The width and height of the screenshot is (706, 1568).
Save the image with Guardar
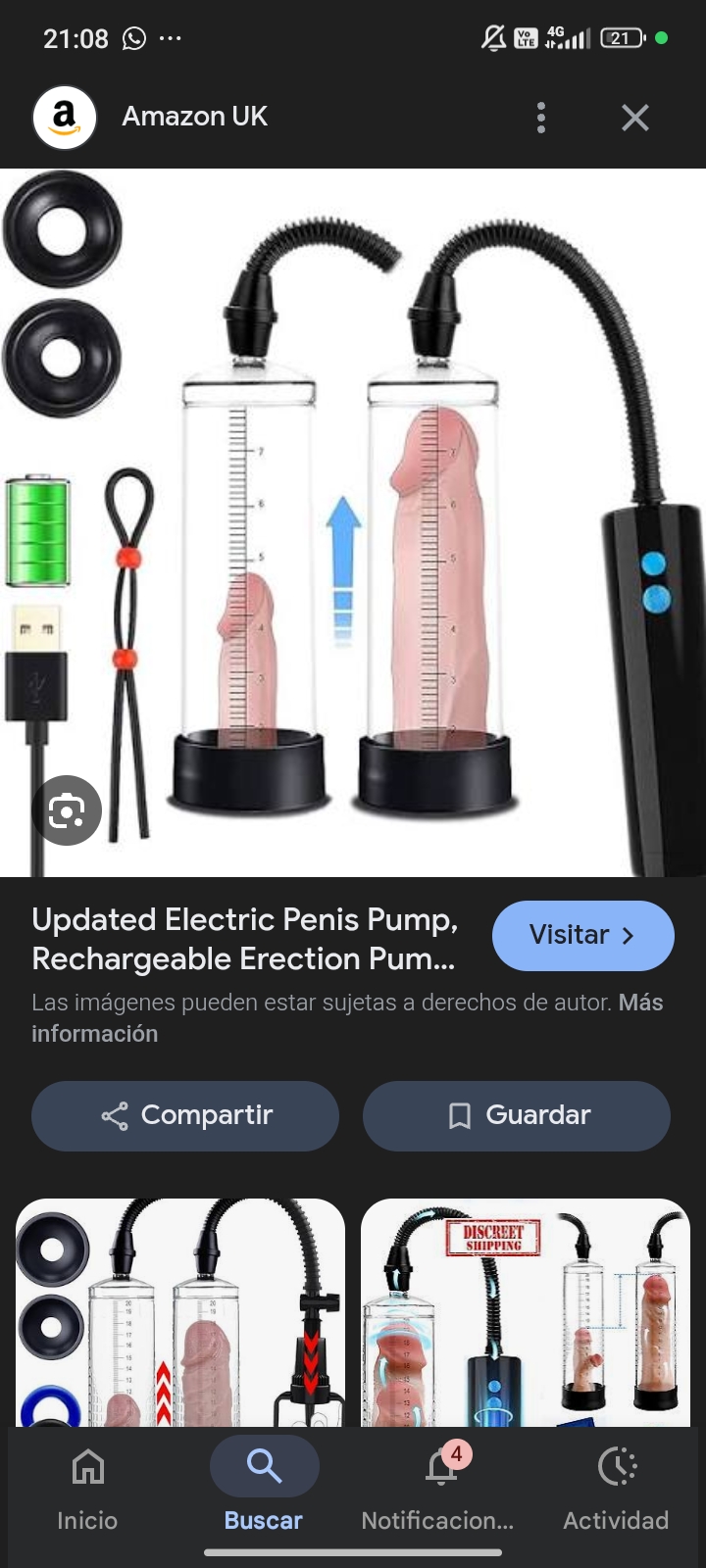[x=517, y=1115]
